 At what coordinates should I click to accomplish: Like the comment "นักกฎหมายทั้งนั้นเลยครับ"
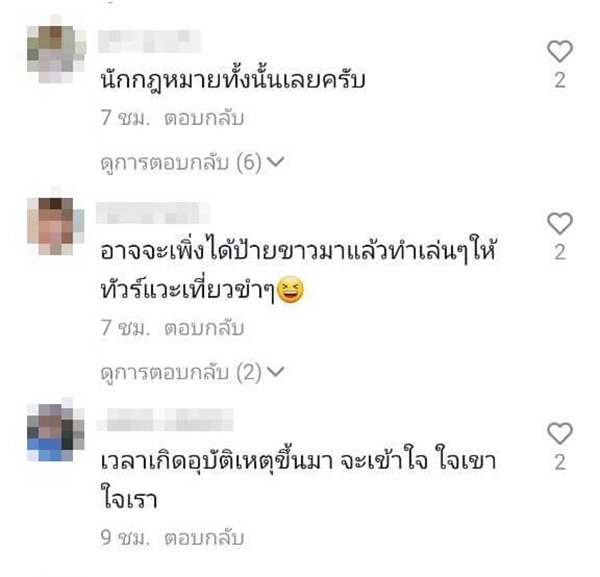point(561,51)
